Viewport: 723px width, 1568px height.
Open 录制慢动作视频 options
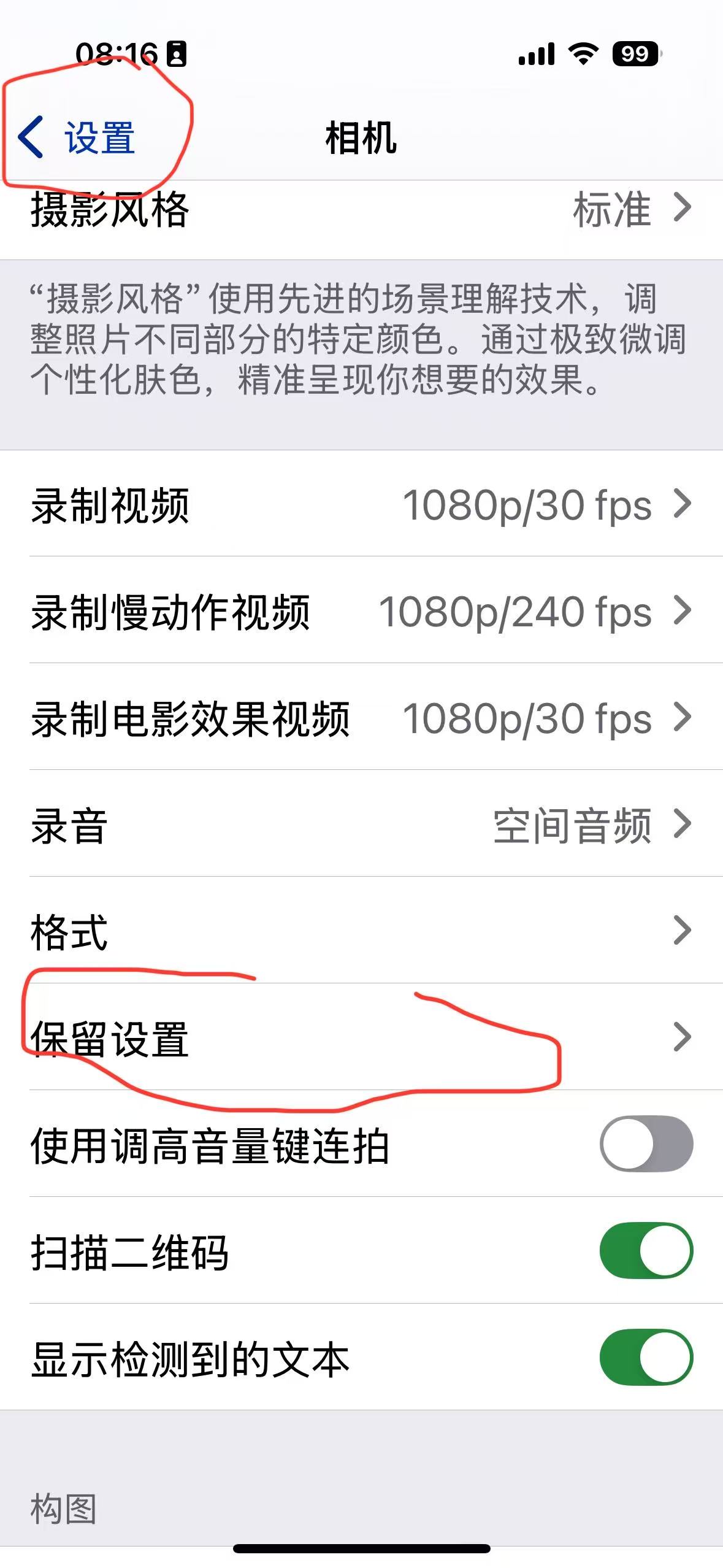[x=361, y=612]
